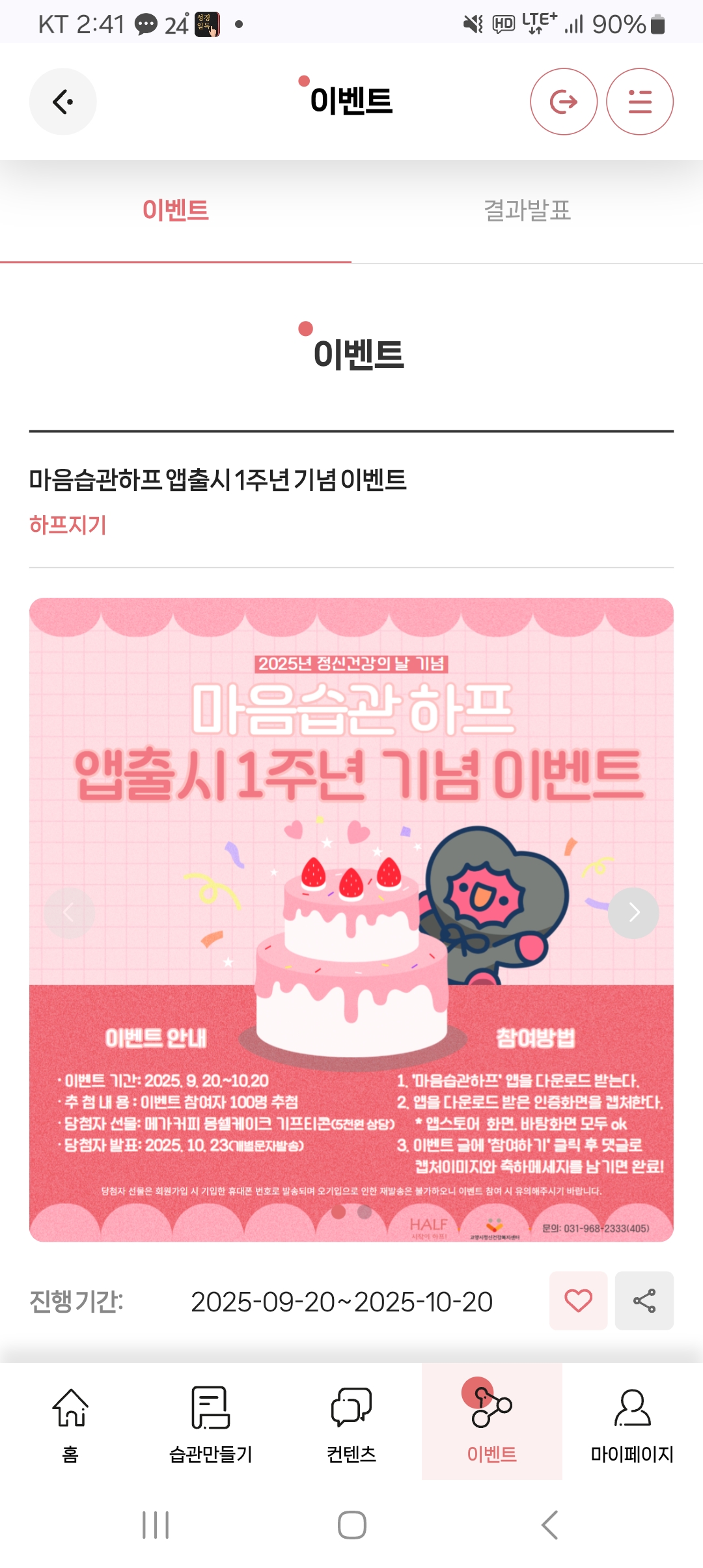Open the hamburger menu
Image resolution: width=703 pixels, height=1568 pixels.
(x=639, y=102)
